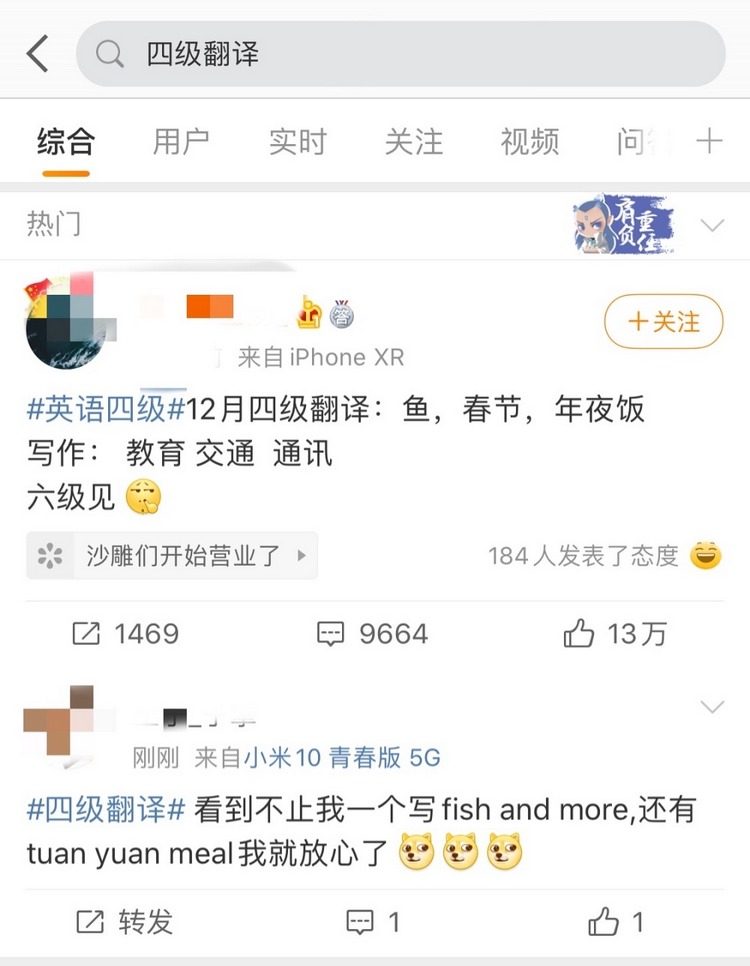Switch to the 关注 tab
Viewport: 750px width, 966px height.
pyautogui.click(x=413, y=142)
